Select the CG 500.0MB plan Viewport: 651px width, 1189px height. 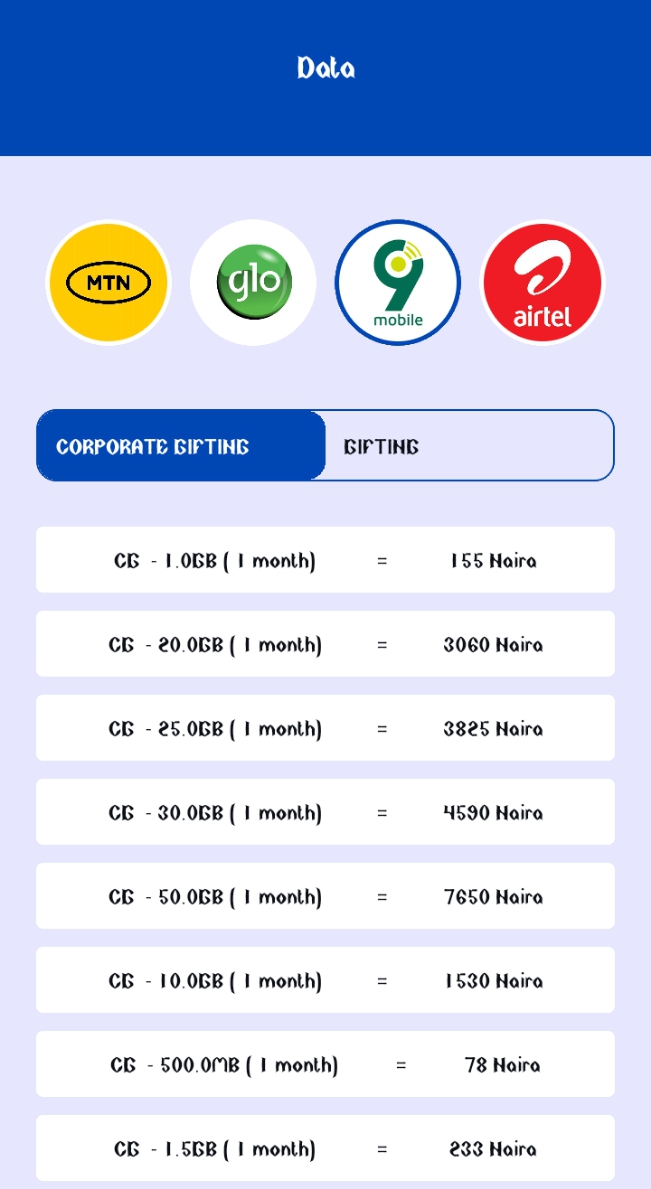point(325,1064)
